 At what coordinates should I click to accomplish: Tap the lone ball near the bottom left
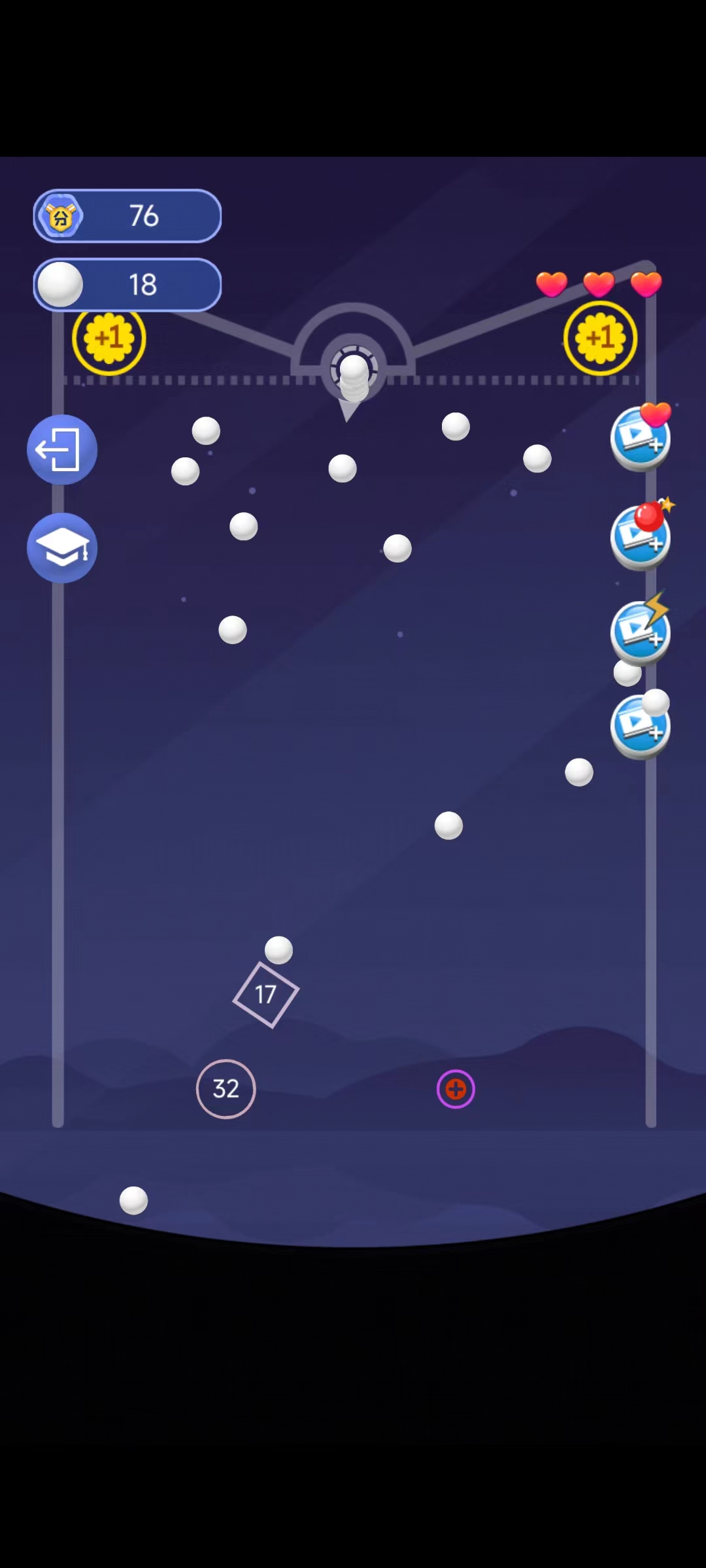tap(133, 1200)
